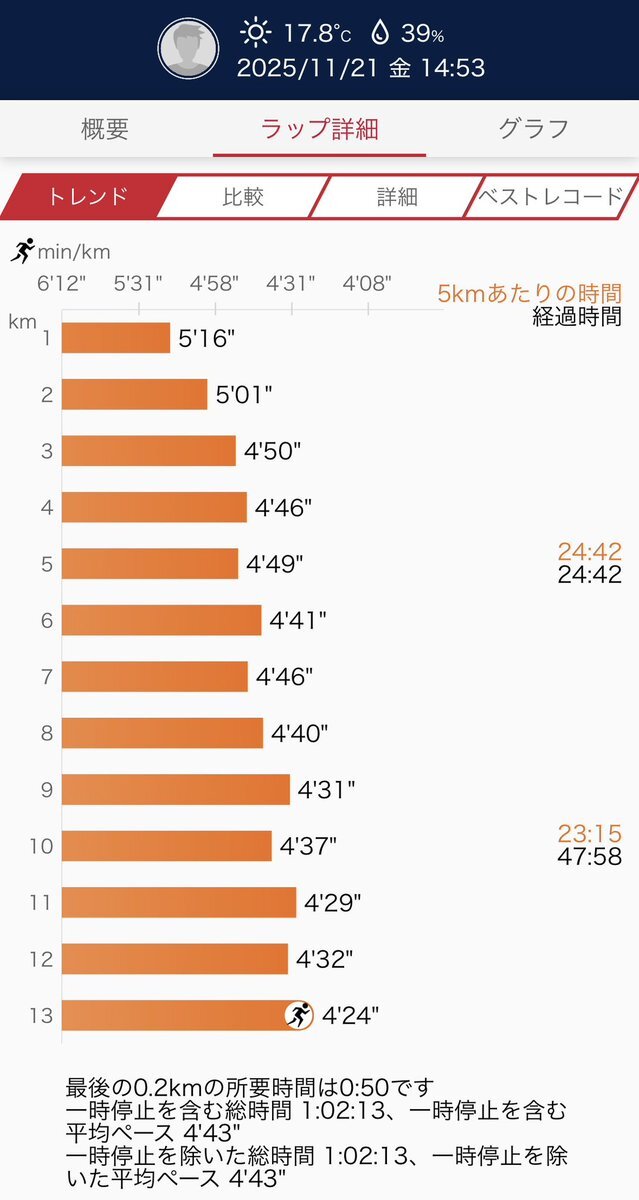Open the 詳細 lap view
This screenshot has width=639, height=1200.
tap(397, 196)
